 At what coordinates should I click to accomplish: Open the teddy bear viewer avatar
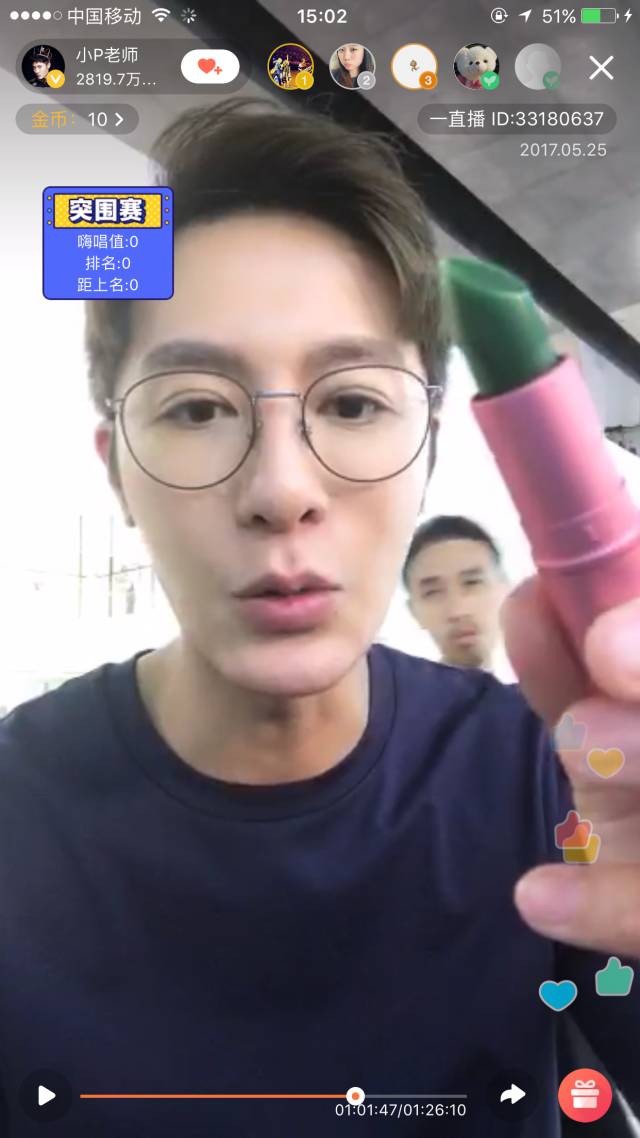pyautogui.click(x=476, y=67)
